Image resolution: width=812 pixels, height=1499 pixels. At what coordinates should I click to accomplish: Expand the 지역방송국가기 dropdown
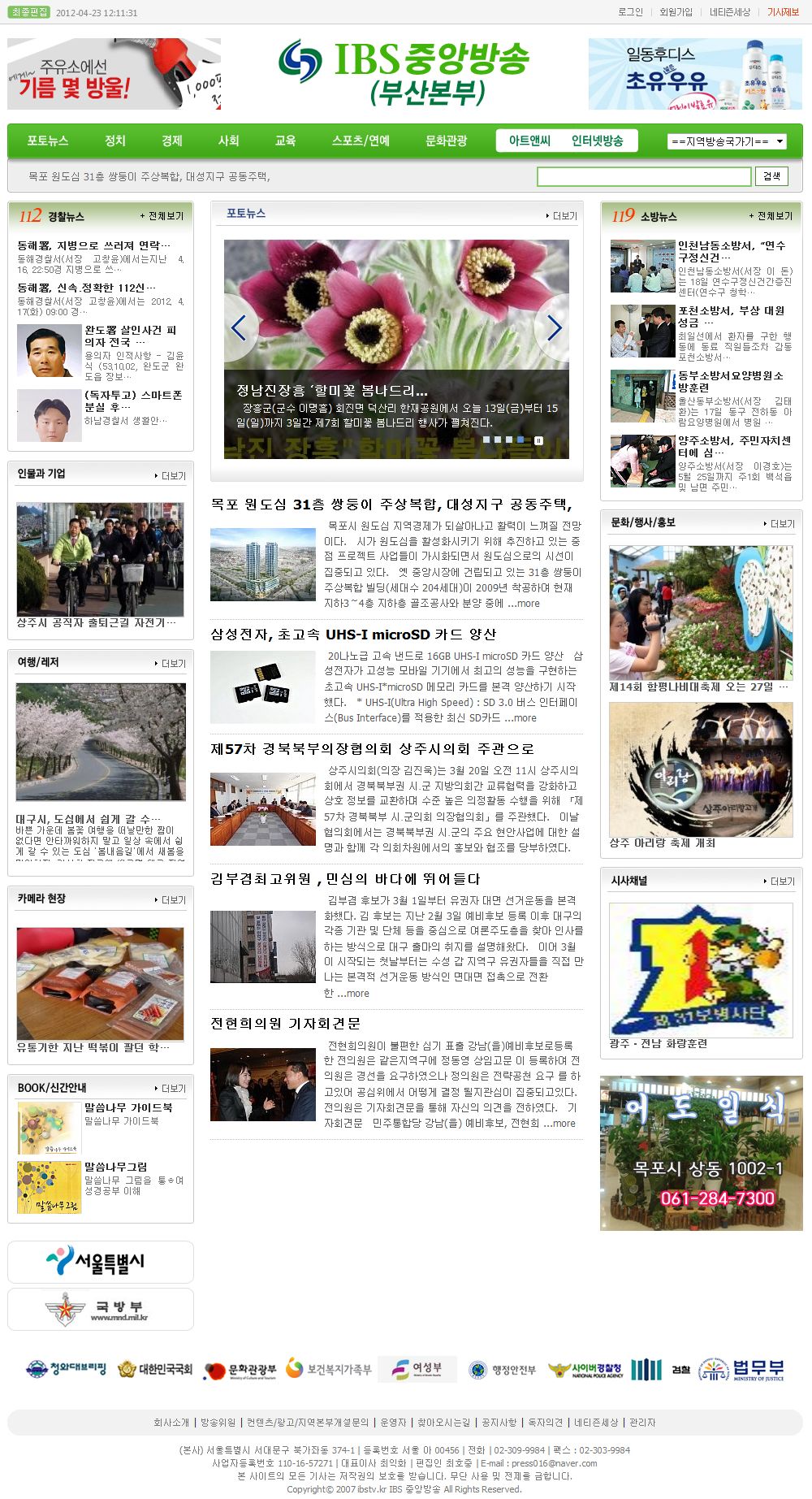coord(727,141)
